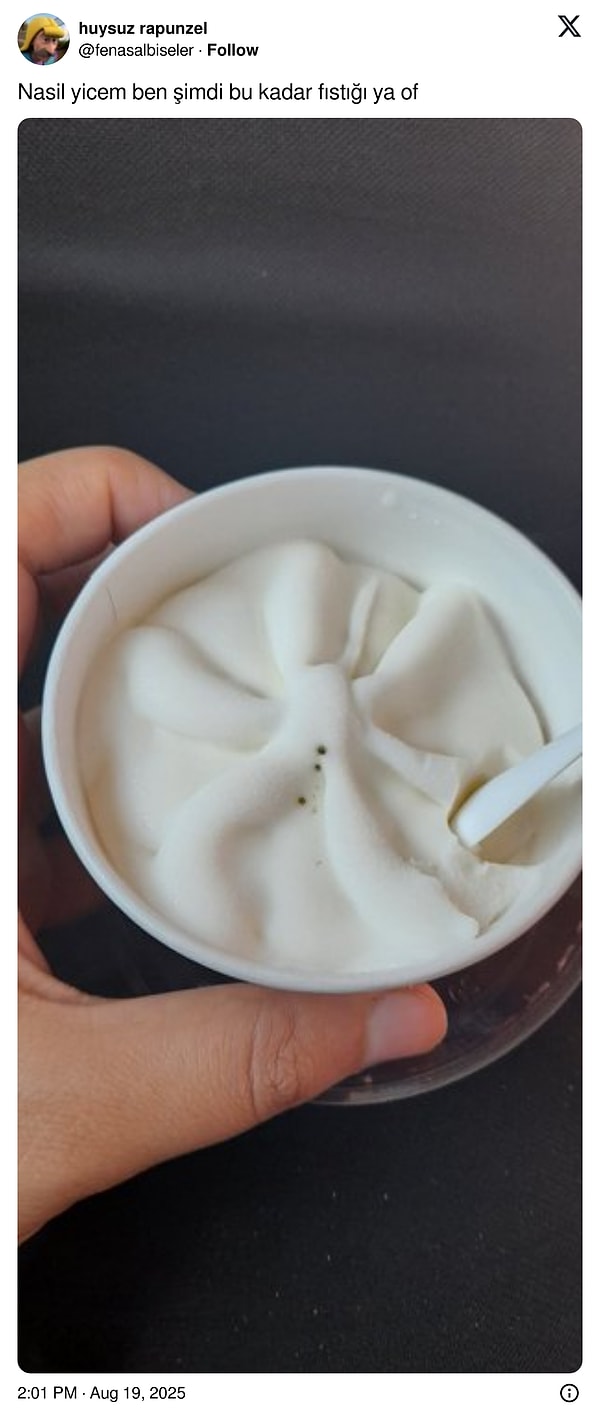The image size is (600, 1423).
Task: Open the ice cream cup photo
Action: (x=300, y=745)
